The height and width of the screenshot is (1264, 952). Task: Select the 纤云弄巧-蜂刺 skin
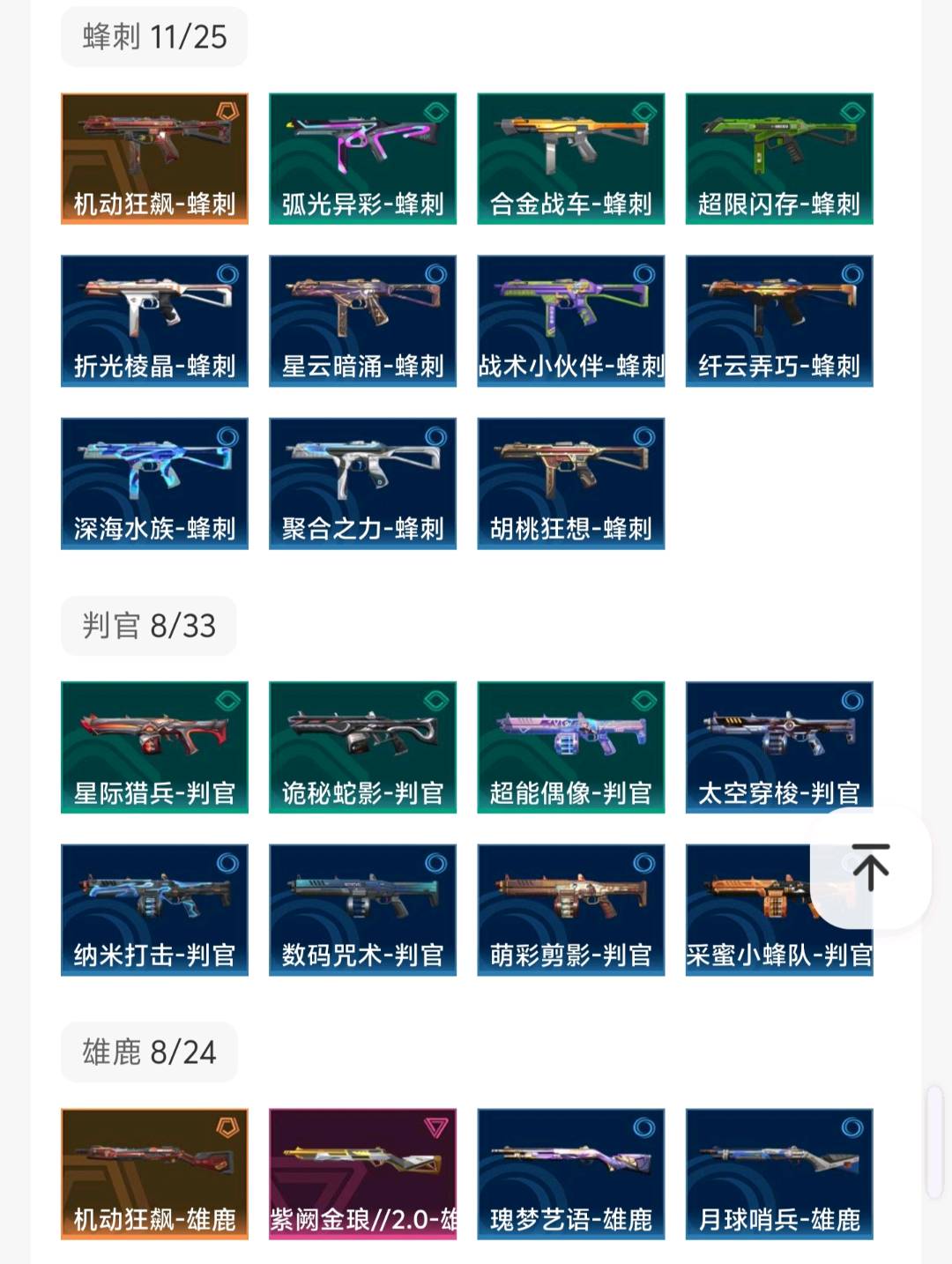tap(779, 321)
